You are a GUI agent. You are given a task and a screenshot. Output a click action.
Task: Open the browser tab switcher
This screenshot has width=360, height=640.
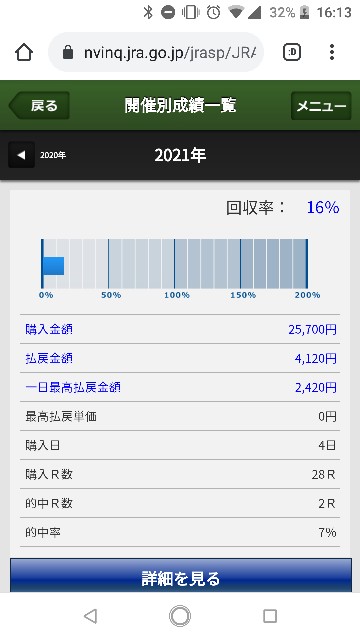coord(292,52)
